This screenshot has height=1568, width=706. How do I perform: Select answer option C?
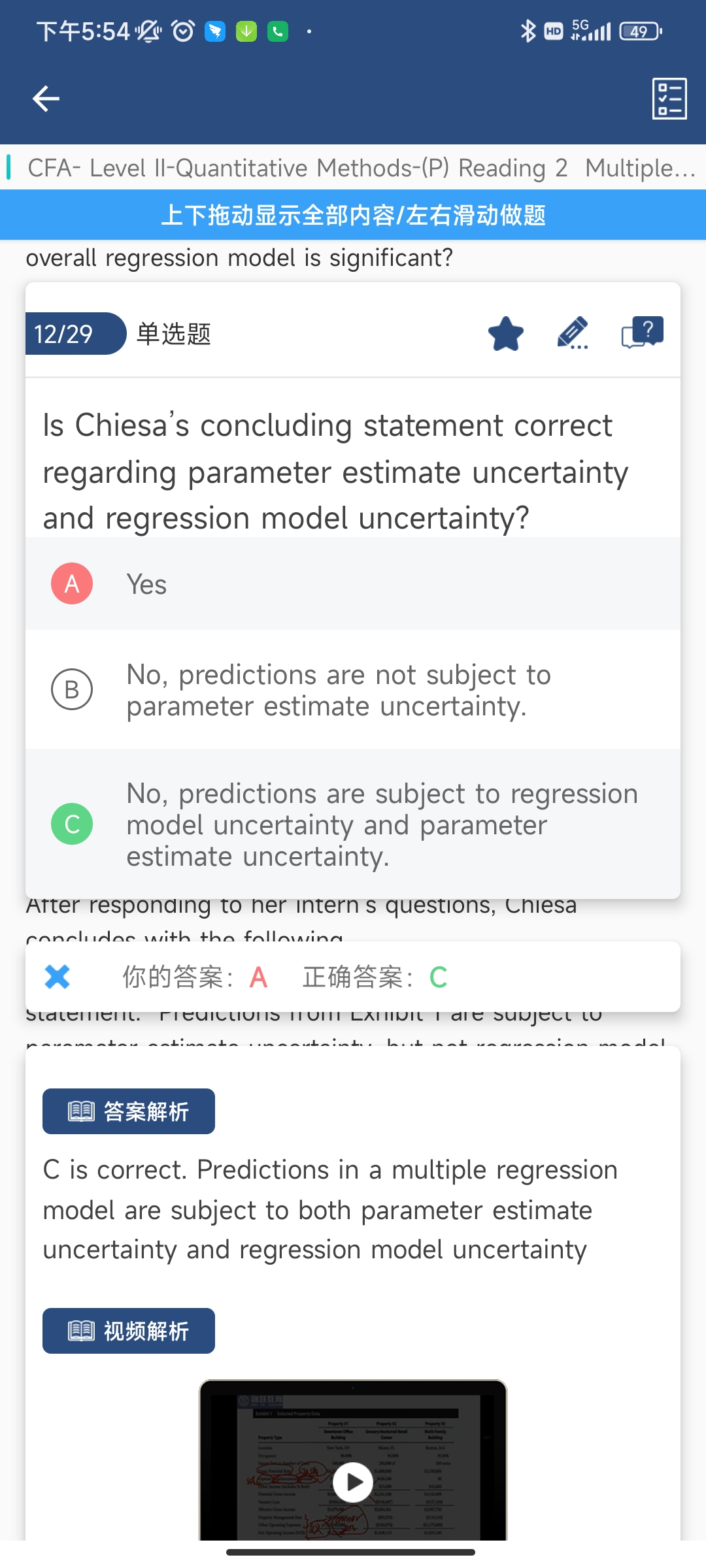click(353, 825)
